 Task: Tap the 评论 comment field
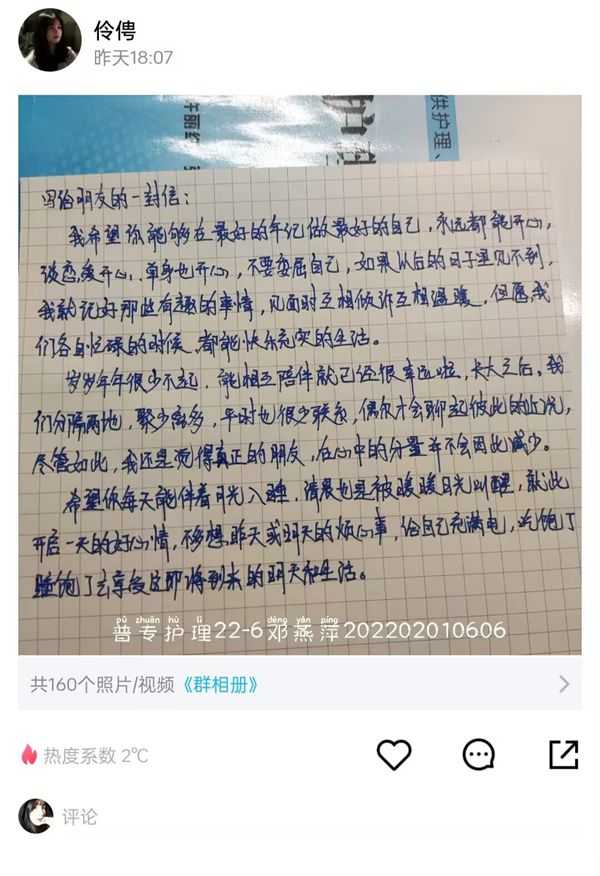(80, 817)
